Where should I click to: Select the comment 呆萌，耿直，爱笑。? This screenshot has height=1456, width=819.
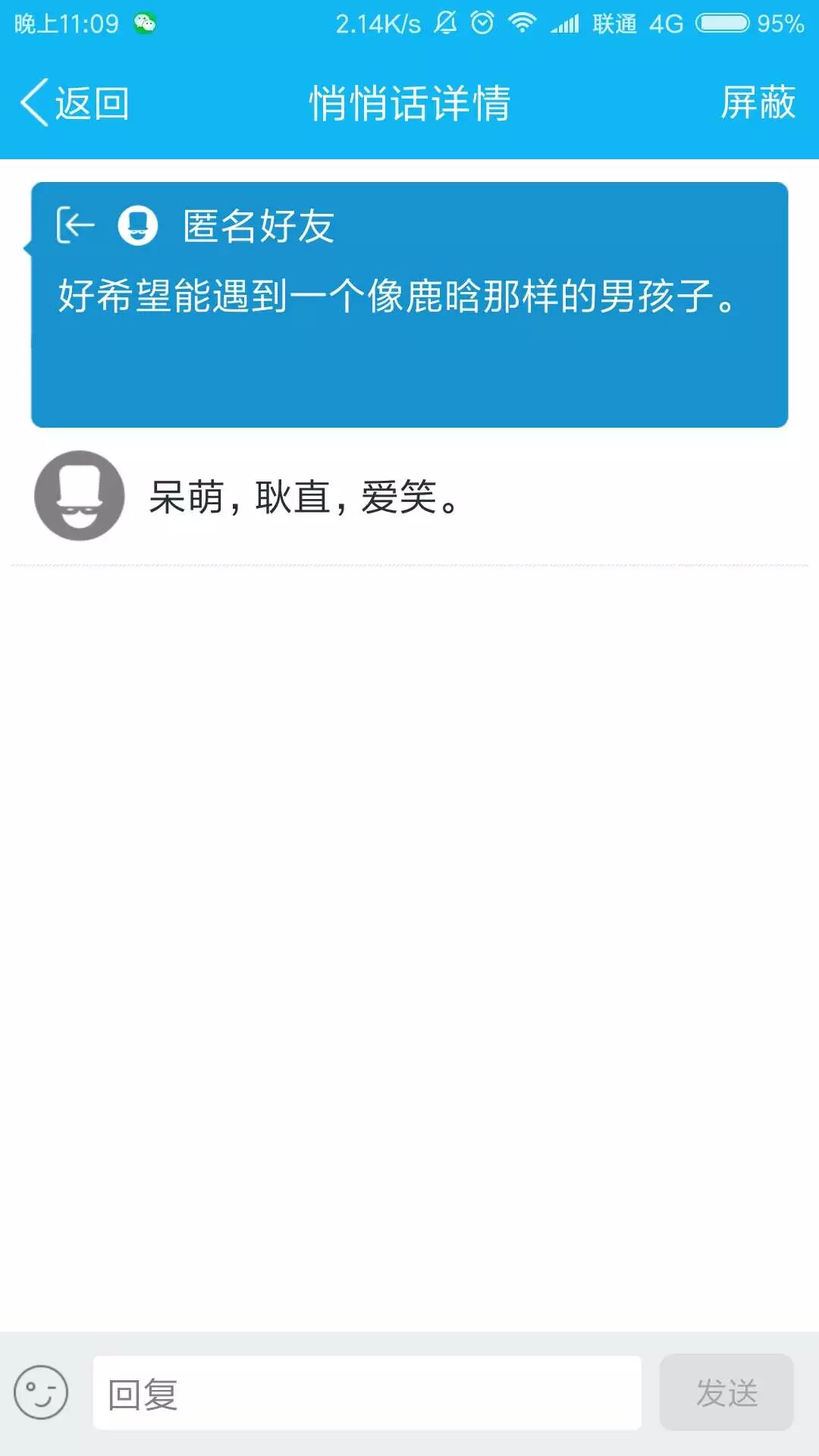(304, 497)
